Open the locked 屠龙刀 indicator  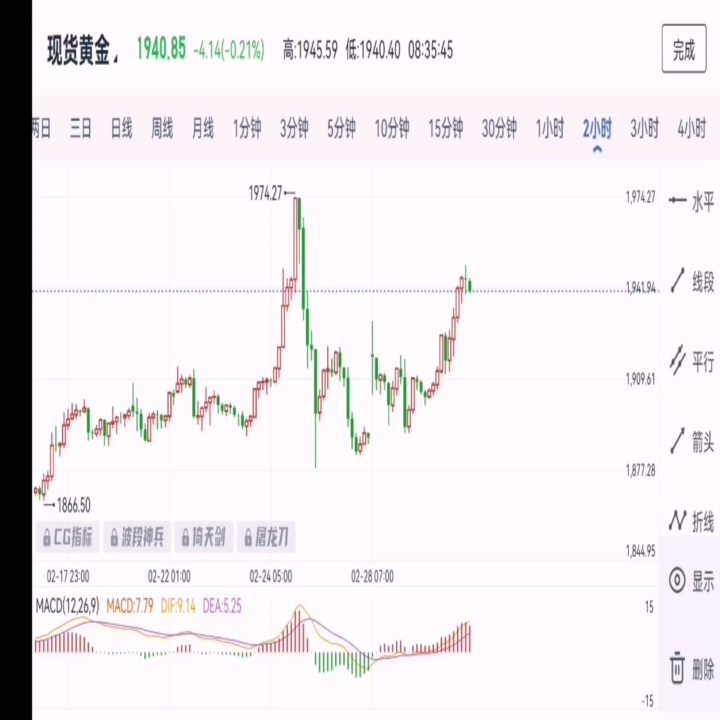click(x=266, y=536)
